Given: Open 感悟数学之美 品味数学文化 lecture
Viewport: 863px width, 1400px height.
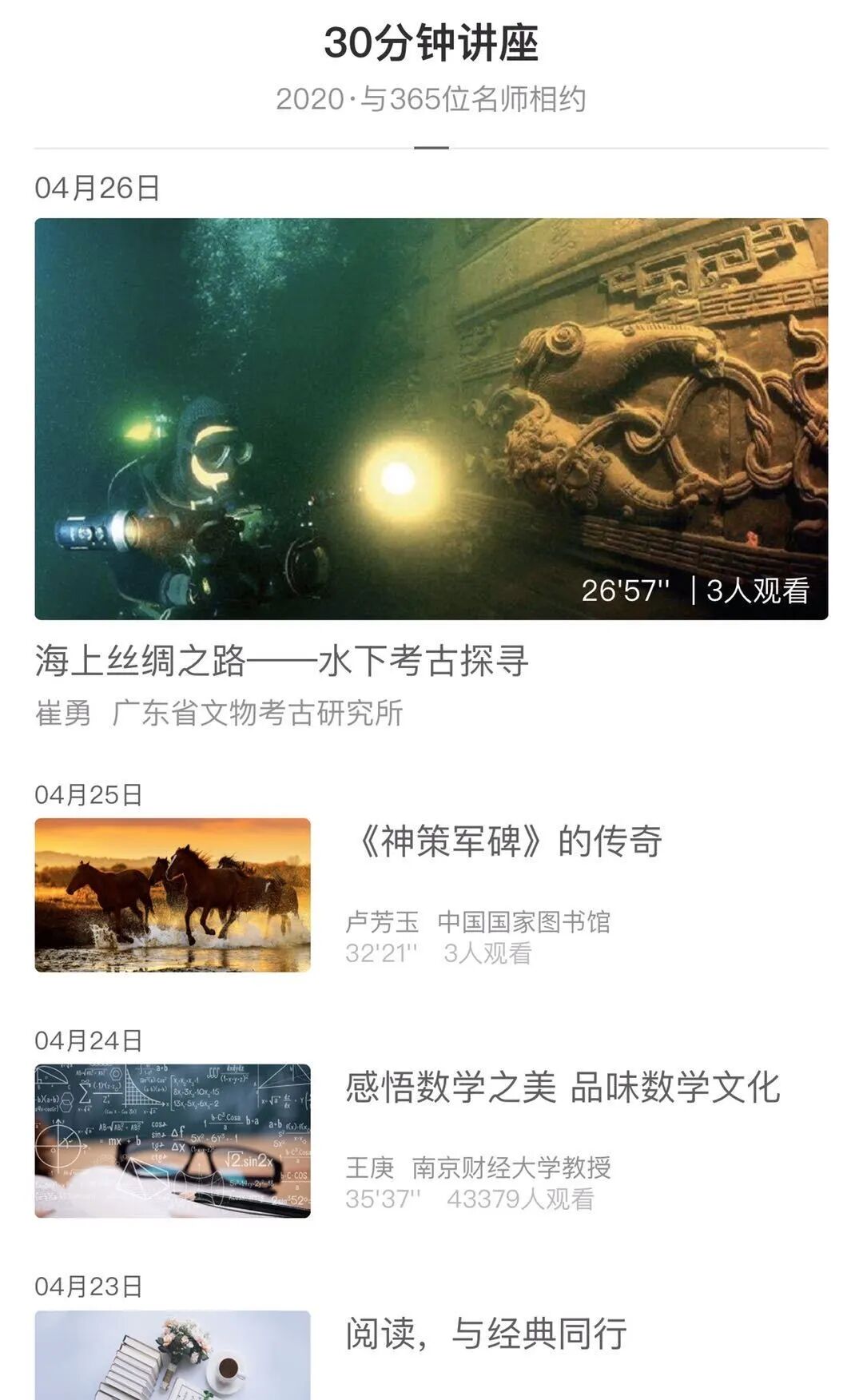Looking at the screenshot, I should click(x=563, y=1088).
